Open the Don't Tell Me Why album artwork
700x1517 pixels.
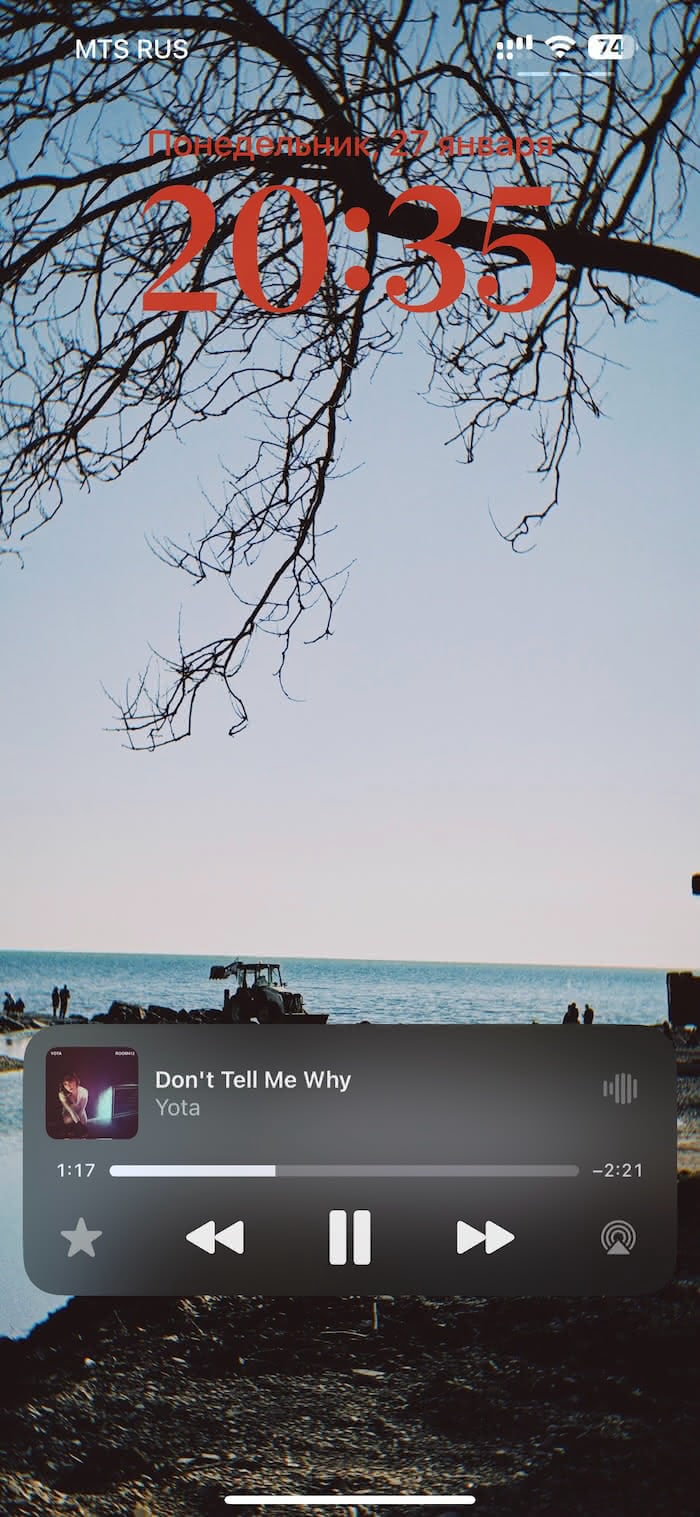(92, 1093)
